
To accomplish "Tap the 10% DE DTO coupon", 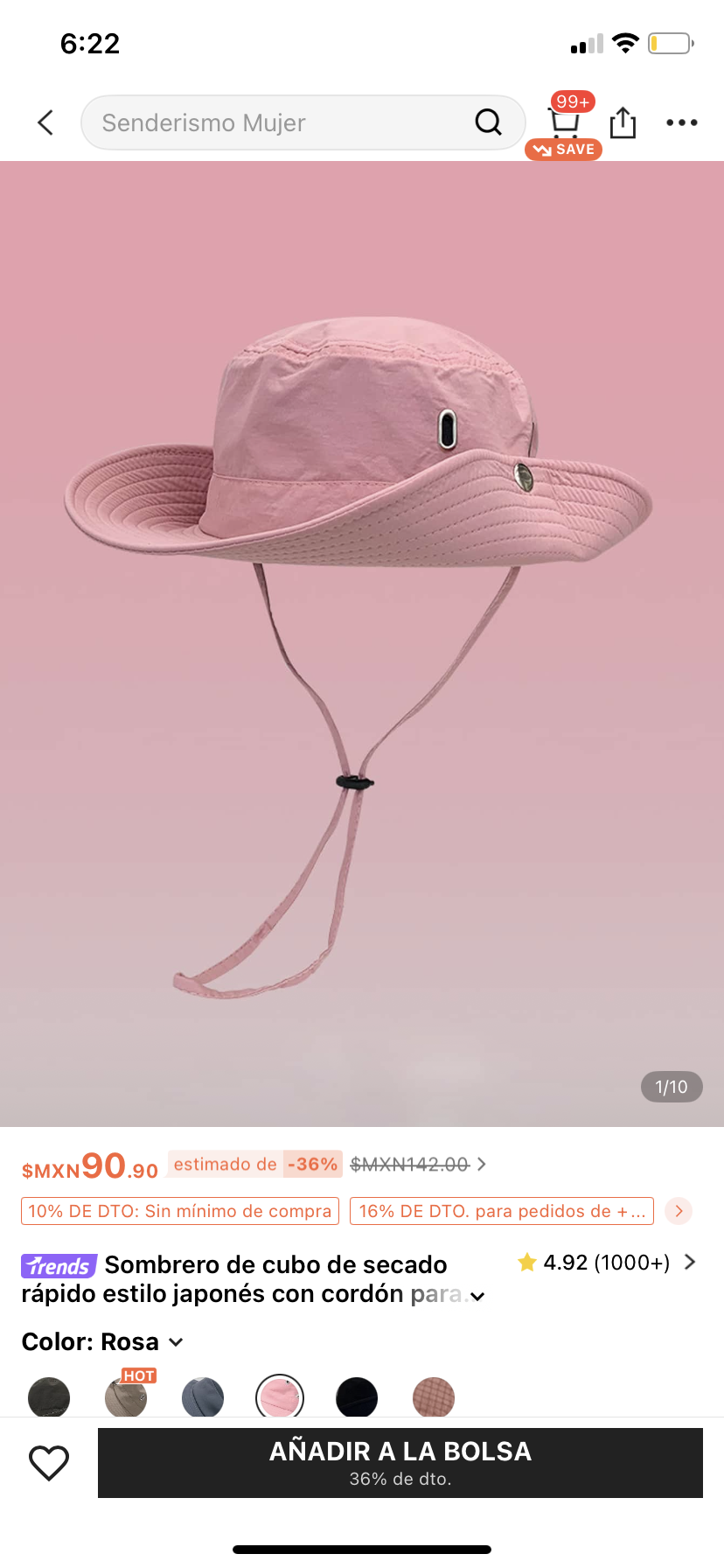I will click(x=179, y=1211).
